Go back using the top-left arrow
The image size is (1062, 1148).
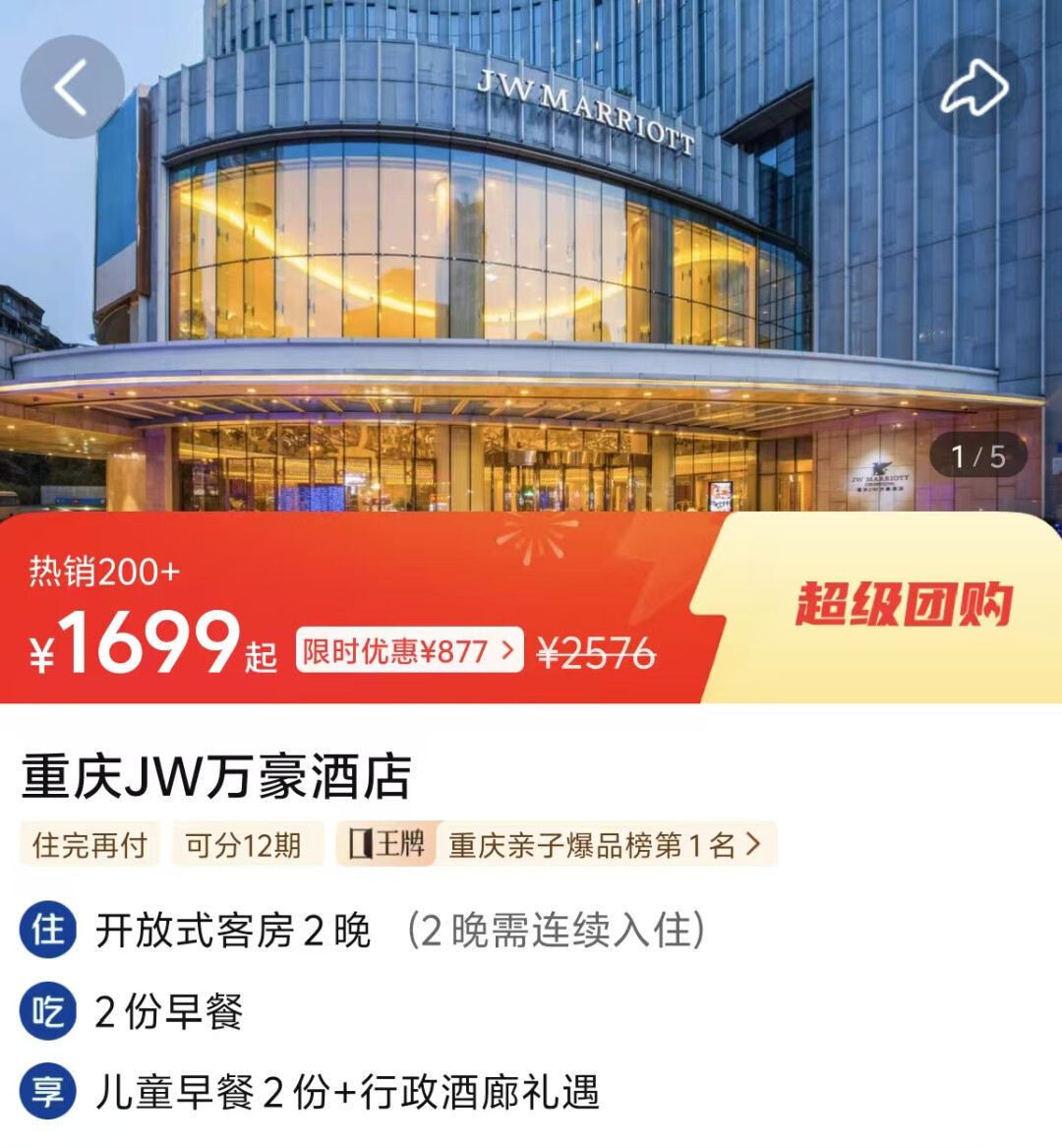(72, 87)
